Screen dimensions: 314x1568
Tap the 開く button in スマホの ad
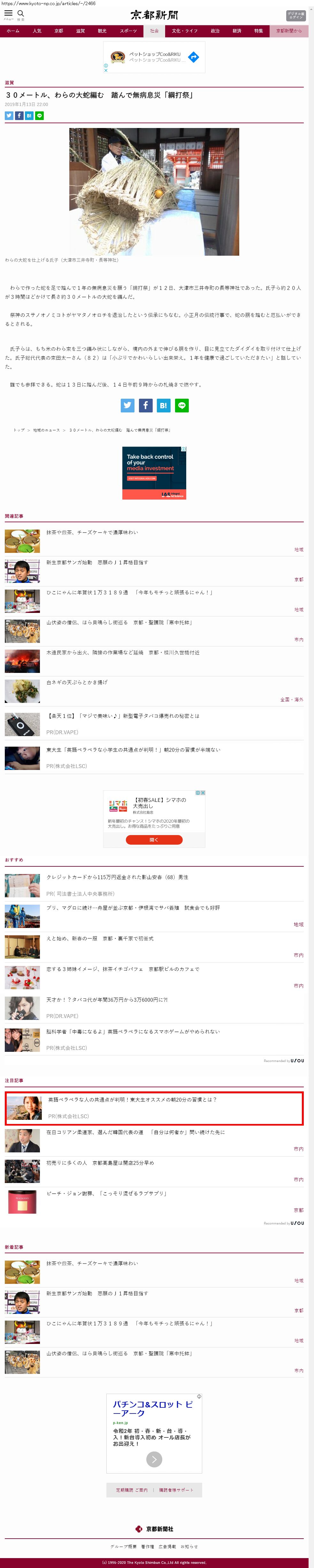click(x=154, y=840)
